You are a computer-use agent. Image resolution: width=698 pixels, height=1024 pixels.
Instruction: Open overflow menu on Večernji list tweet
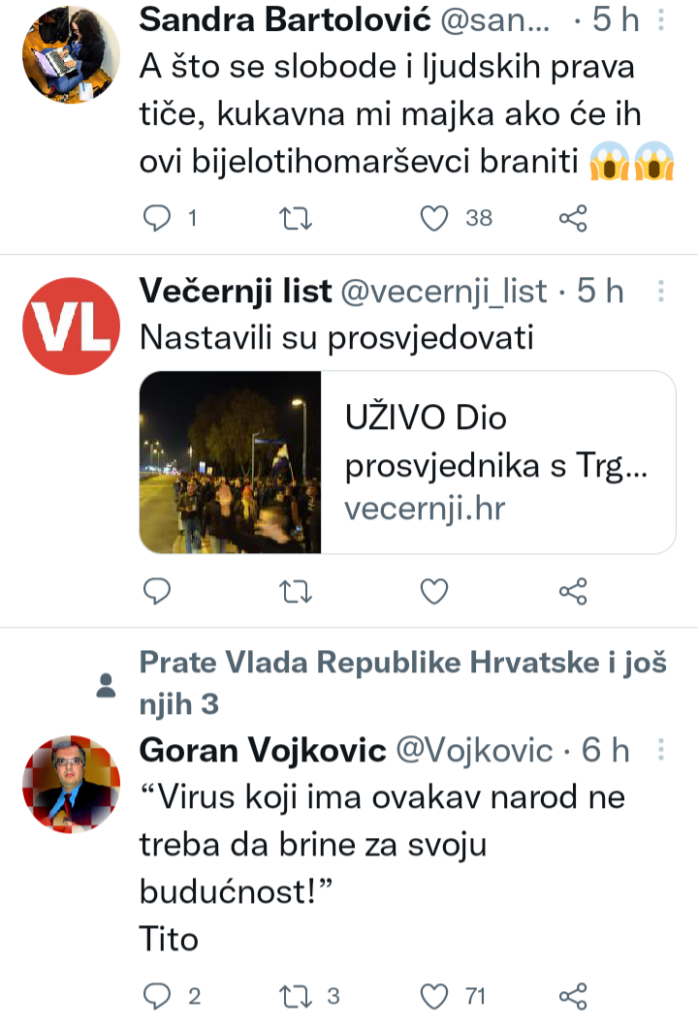coord(660,291)
